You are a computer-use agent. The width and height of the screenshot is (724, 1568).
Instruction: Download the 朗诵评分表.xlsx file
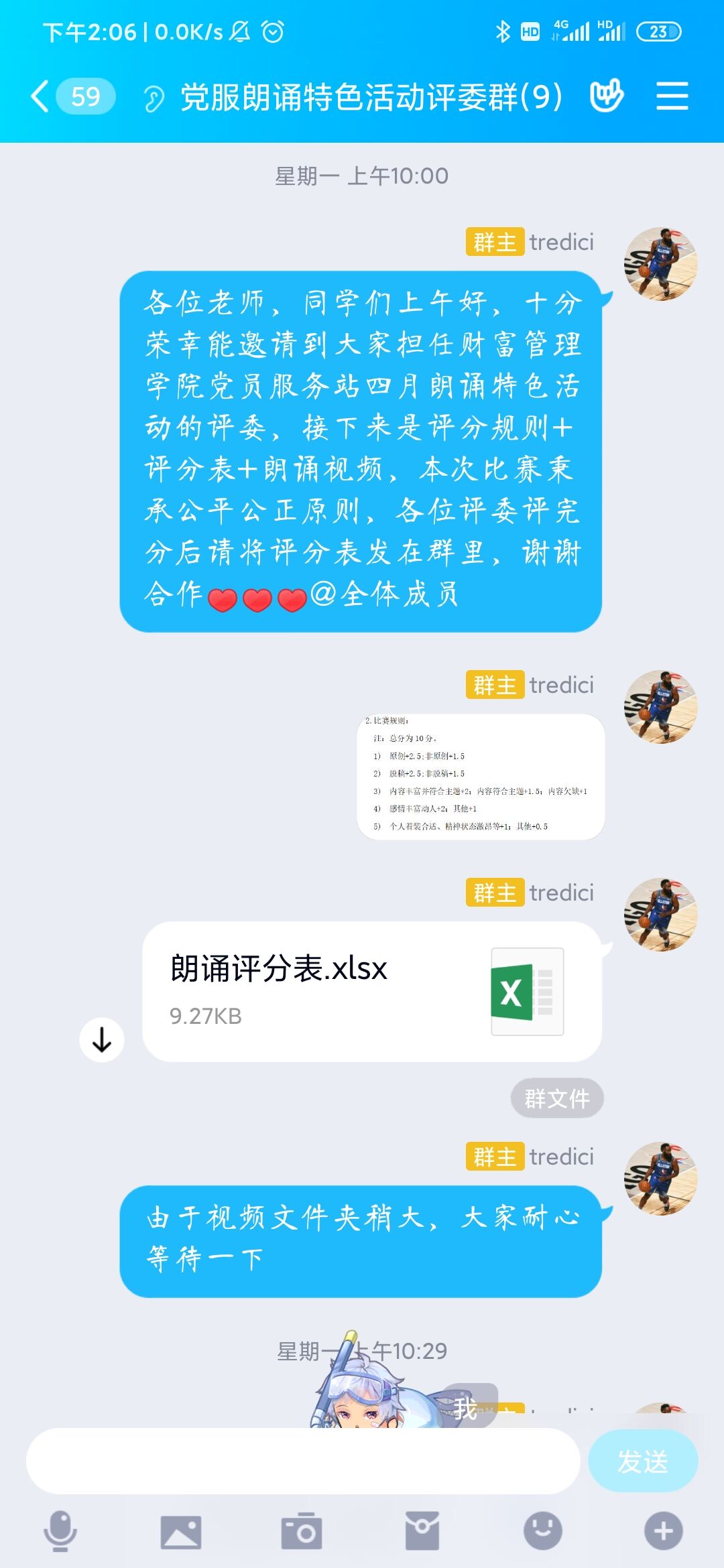pos(102,1040)
